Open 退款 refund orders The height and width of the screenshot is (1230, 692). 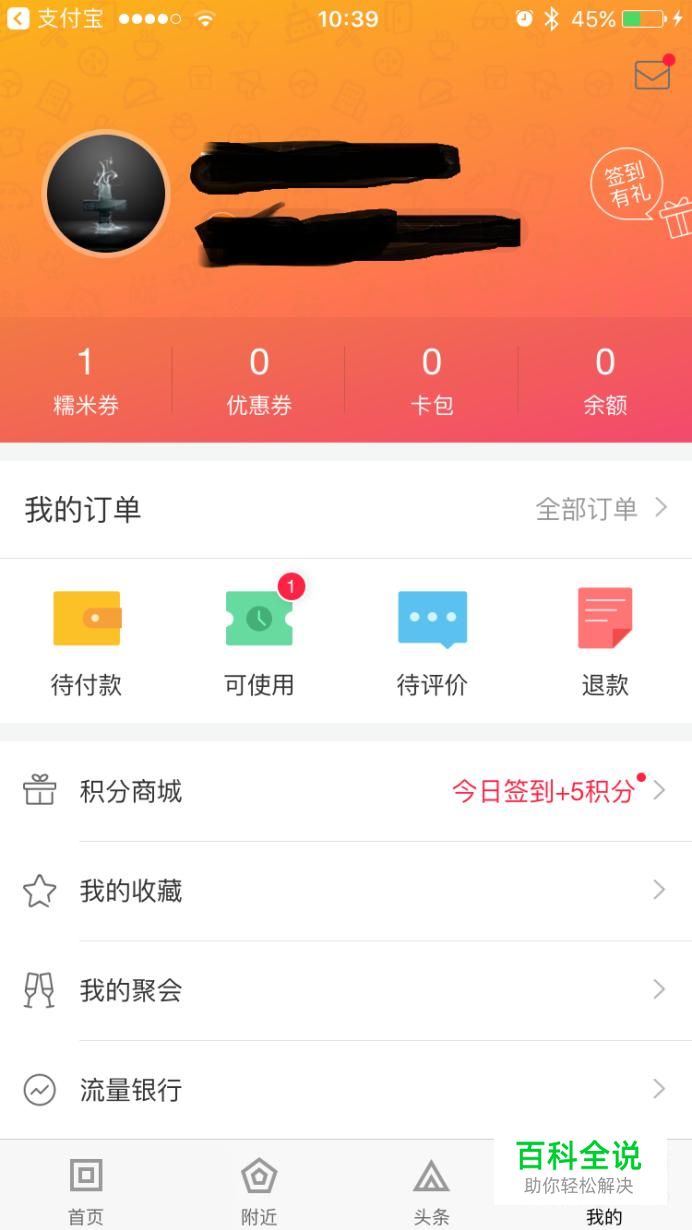(x=605, y=640)
